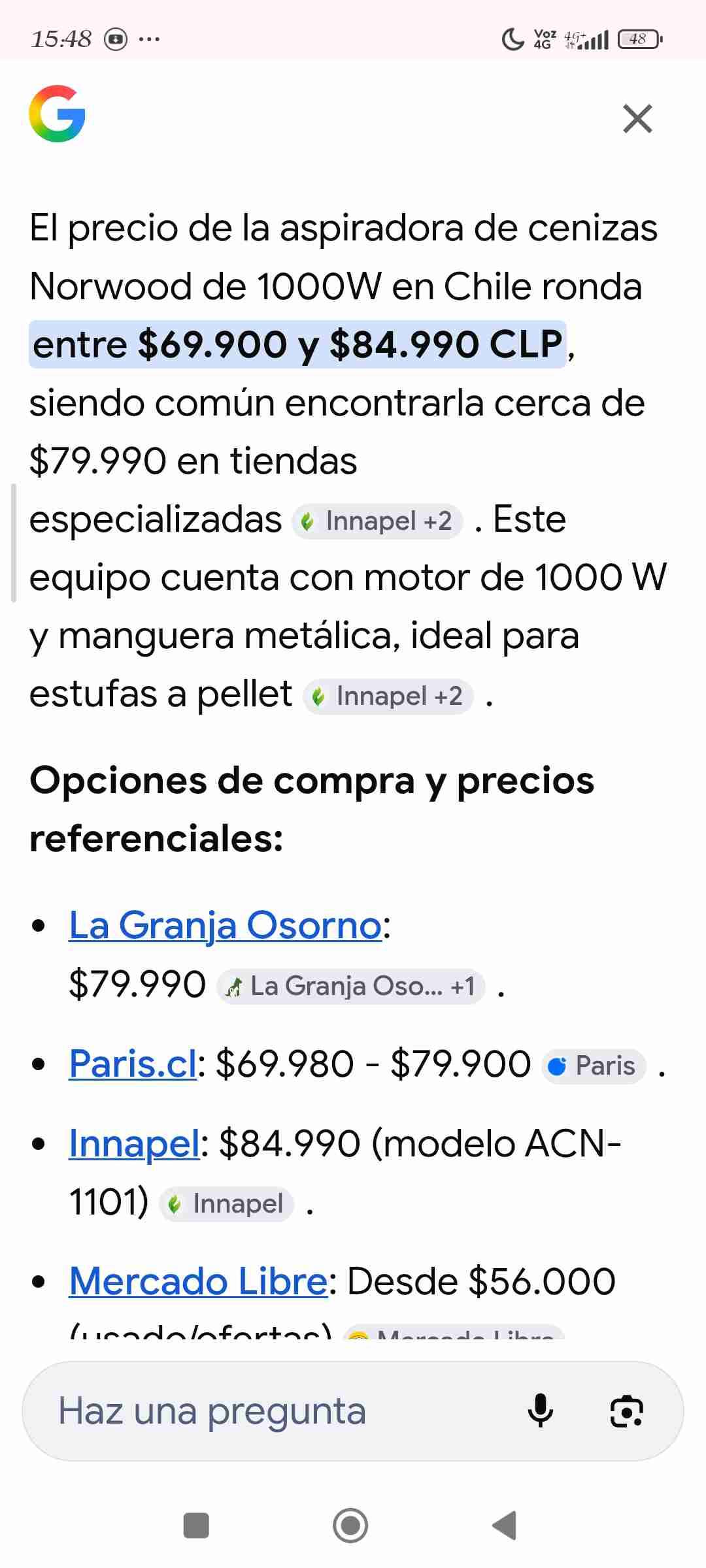Start voice input with the microphone
Image resolution: width=706 pixels, height=1568 pixels.
coord(541,1411)
